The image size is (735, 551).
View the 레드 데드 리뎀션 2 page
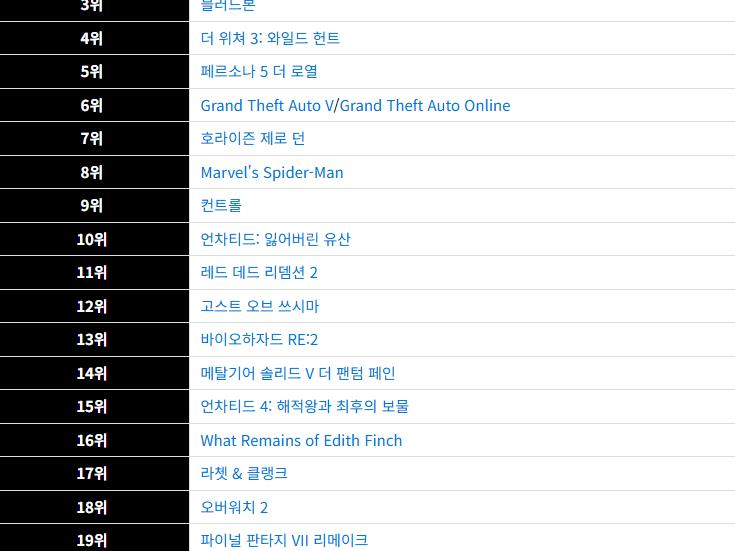259,273
